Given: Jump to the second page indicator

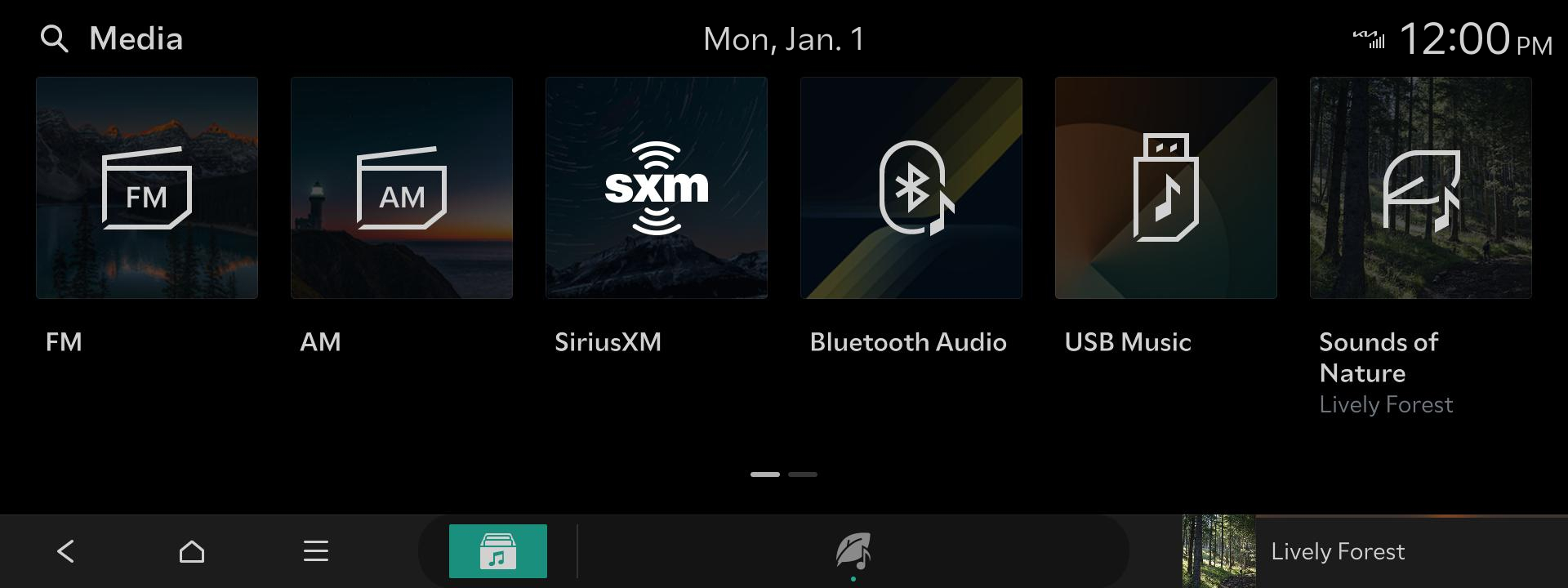Looking at the screenshot, I should (803, 474).
